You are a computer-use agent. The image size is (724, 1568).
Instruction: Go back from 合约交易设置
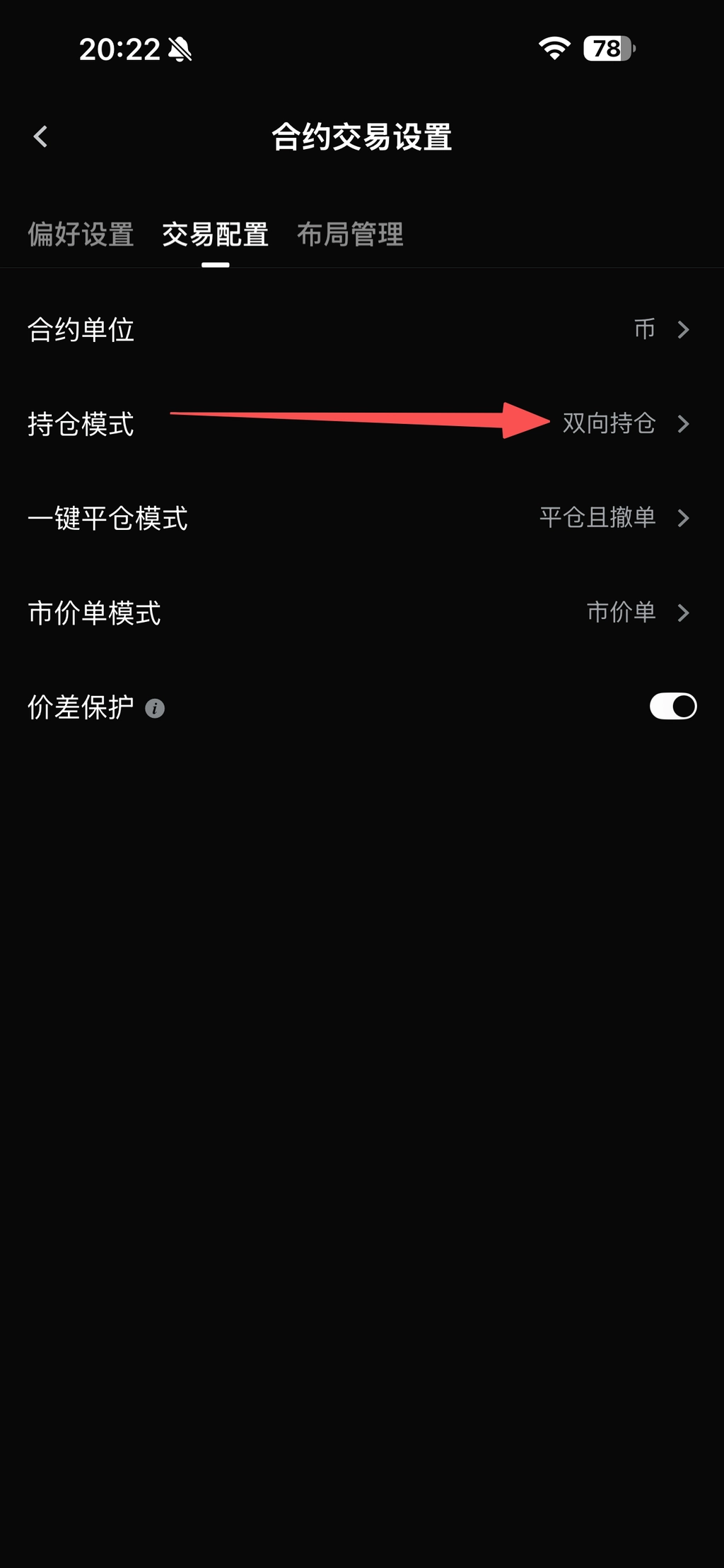[x=41, y=136]
